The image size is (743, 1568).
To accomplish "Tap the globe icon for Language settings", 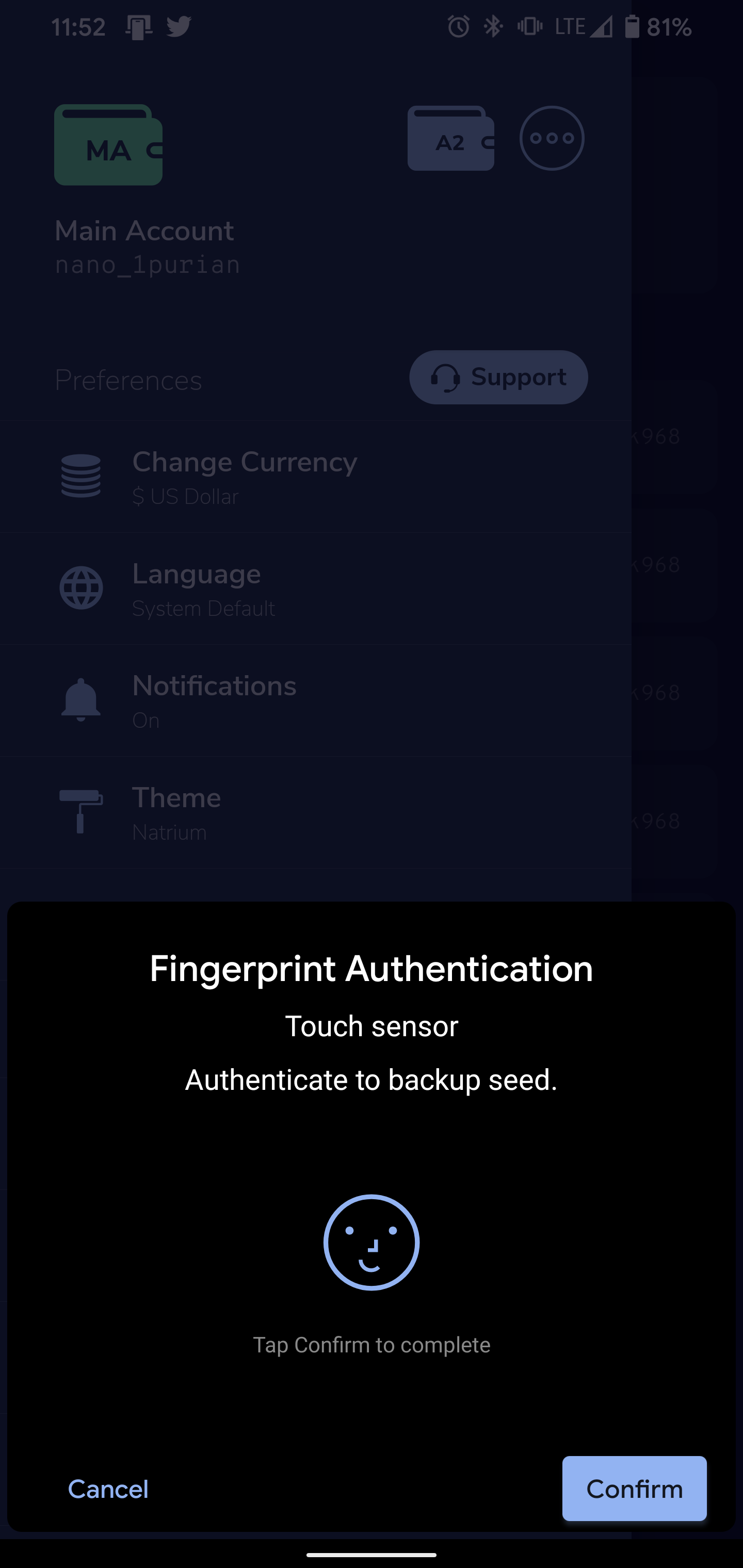I will click(81, 588).
